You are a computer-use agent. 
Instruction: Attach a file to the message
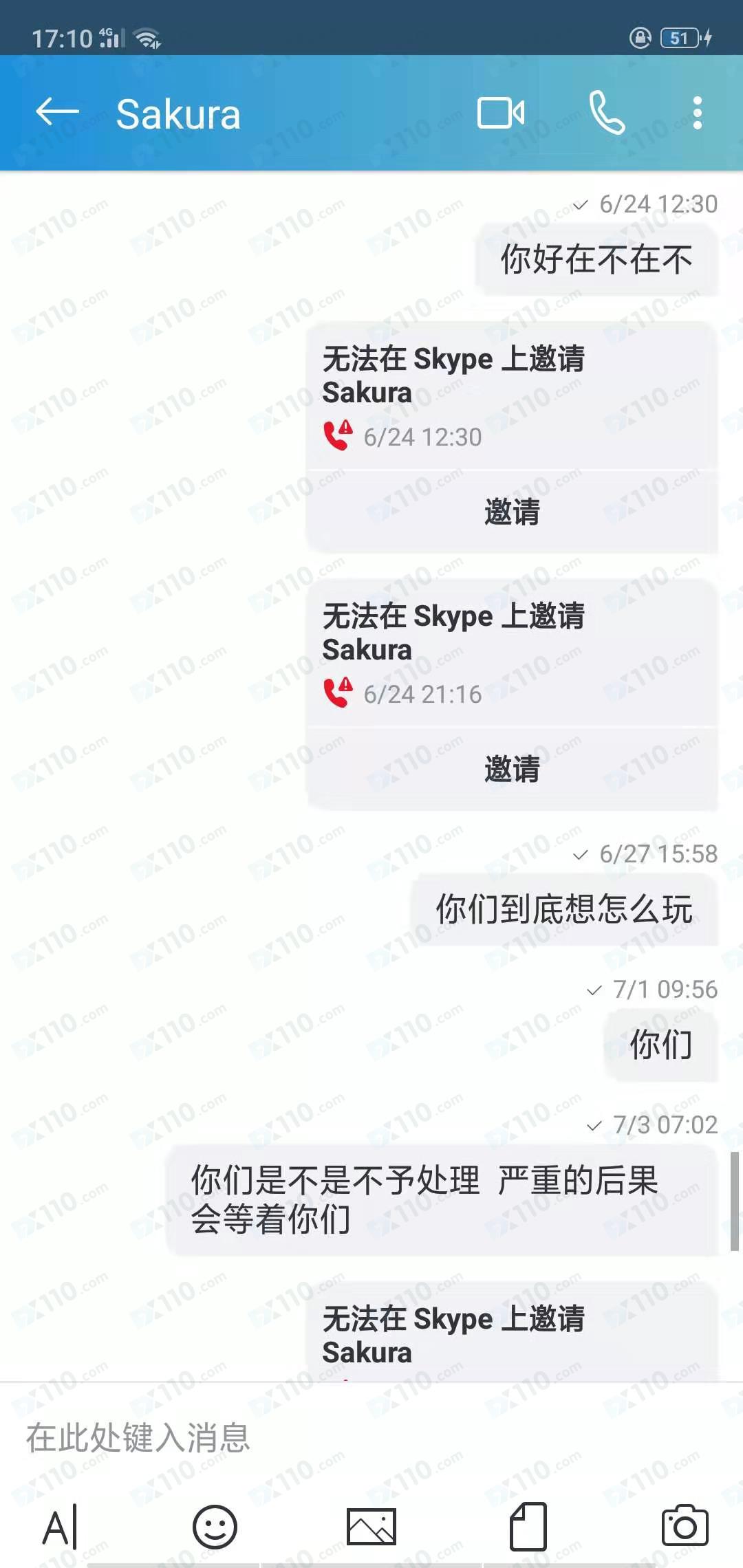(528, 1527)
